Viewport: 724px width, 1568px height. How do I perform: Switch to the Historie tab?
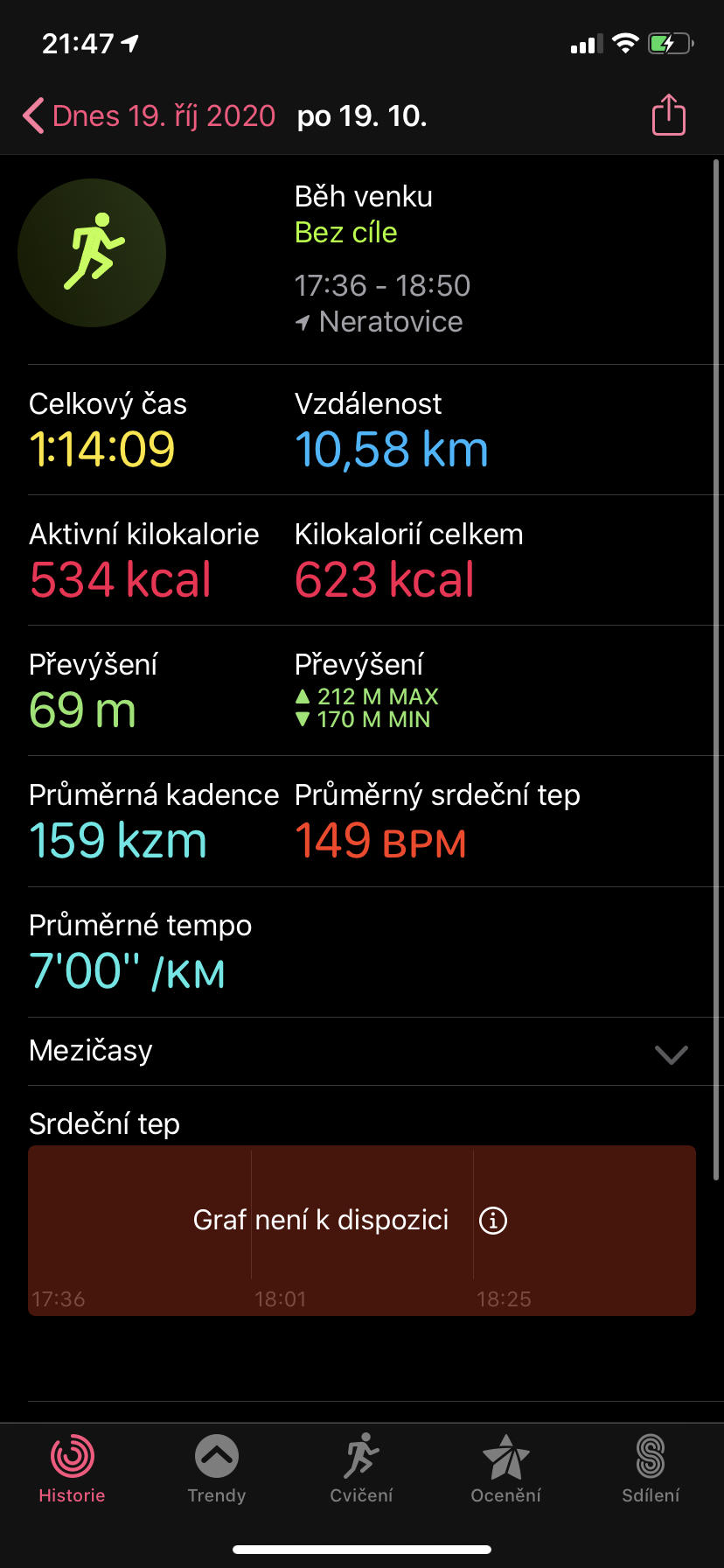(x=72, y=1470)
